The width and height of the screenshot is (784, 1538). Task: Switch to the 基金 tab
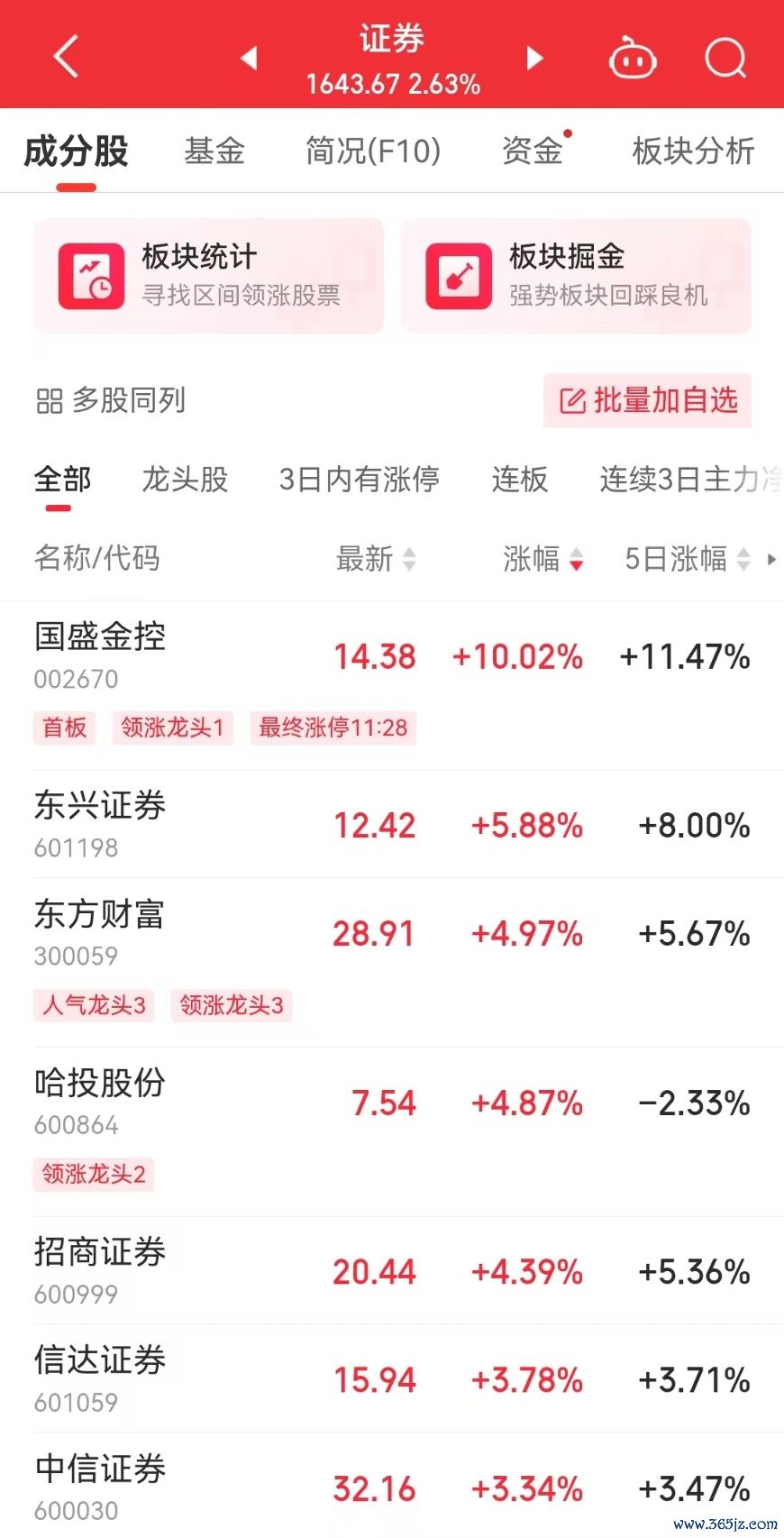[x=214, y=151]
